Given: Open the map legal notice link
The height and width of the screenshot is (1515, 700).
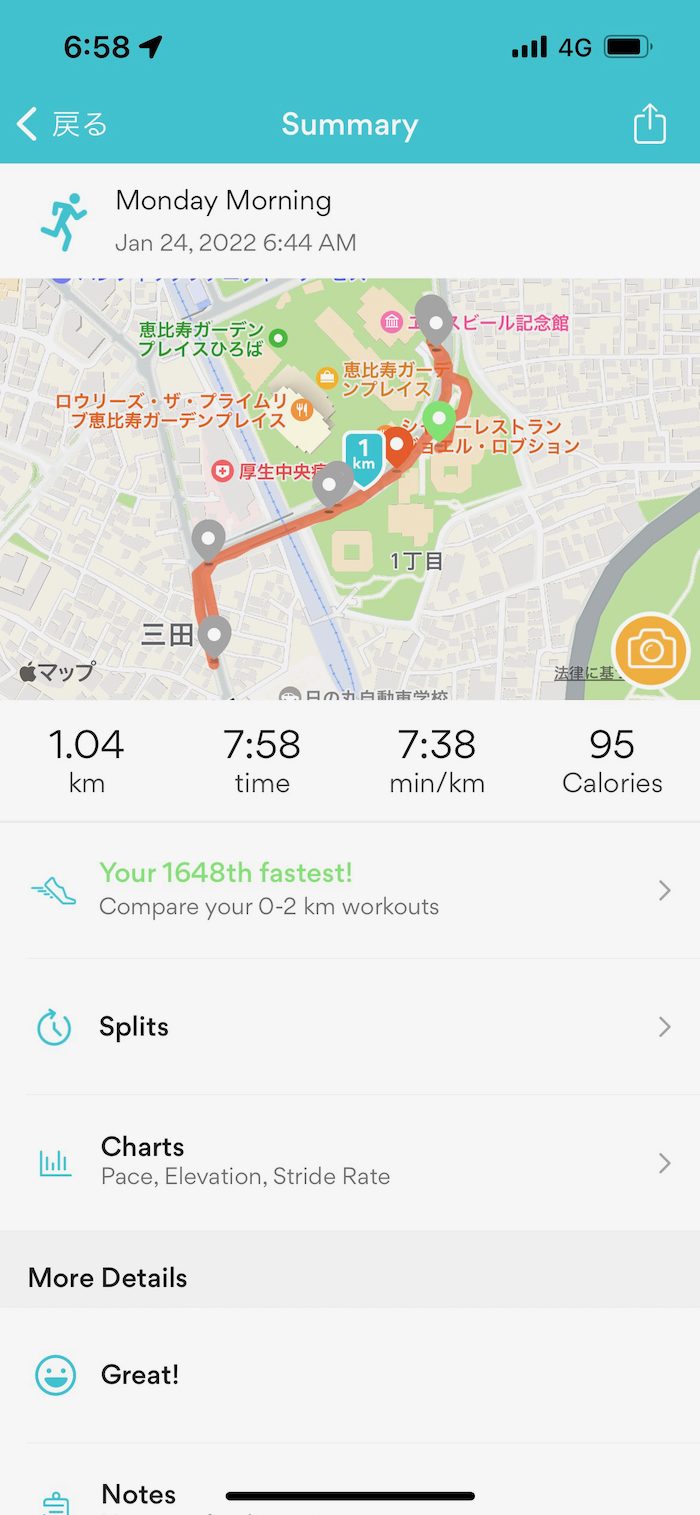Looking at the screenshot, I should pos(583,674).
